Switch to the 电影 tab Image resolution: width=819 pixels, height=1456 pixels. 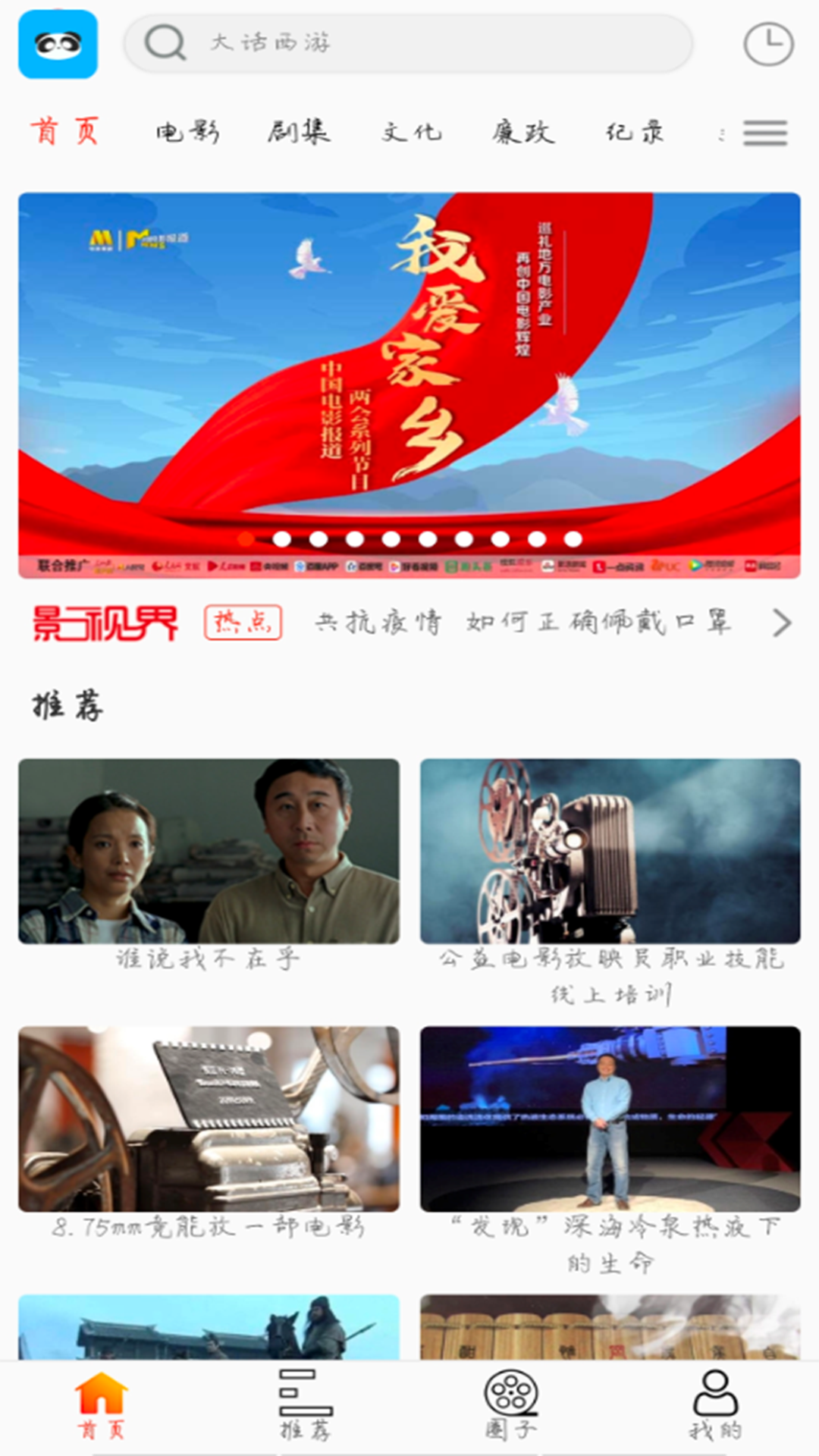point(188,133)
